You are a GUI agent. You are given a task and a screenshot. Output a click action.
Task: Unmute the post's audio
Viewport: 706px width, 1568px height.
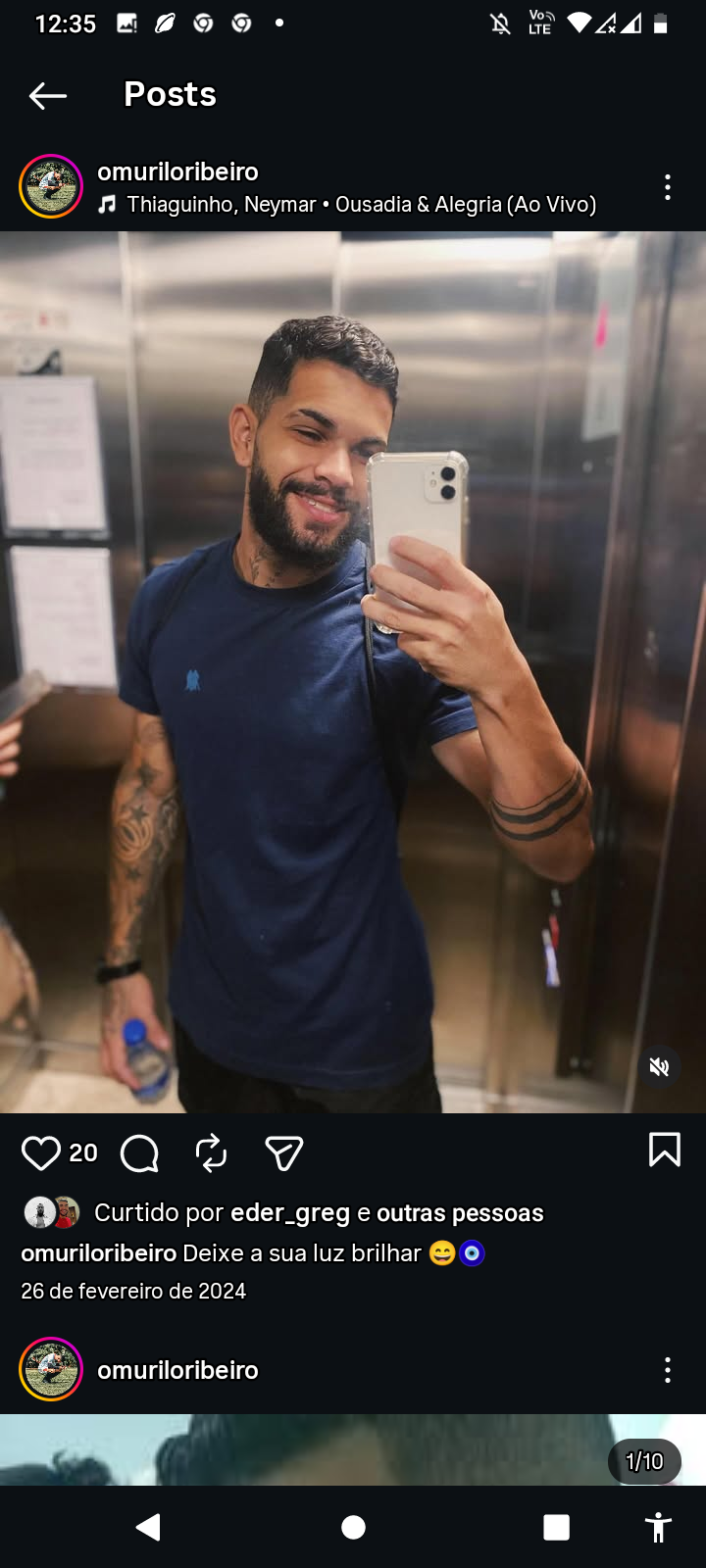click(660, 1067)
